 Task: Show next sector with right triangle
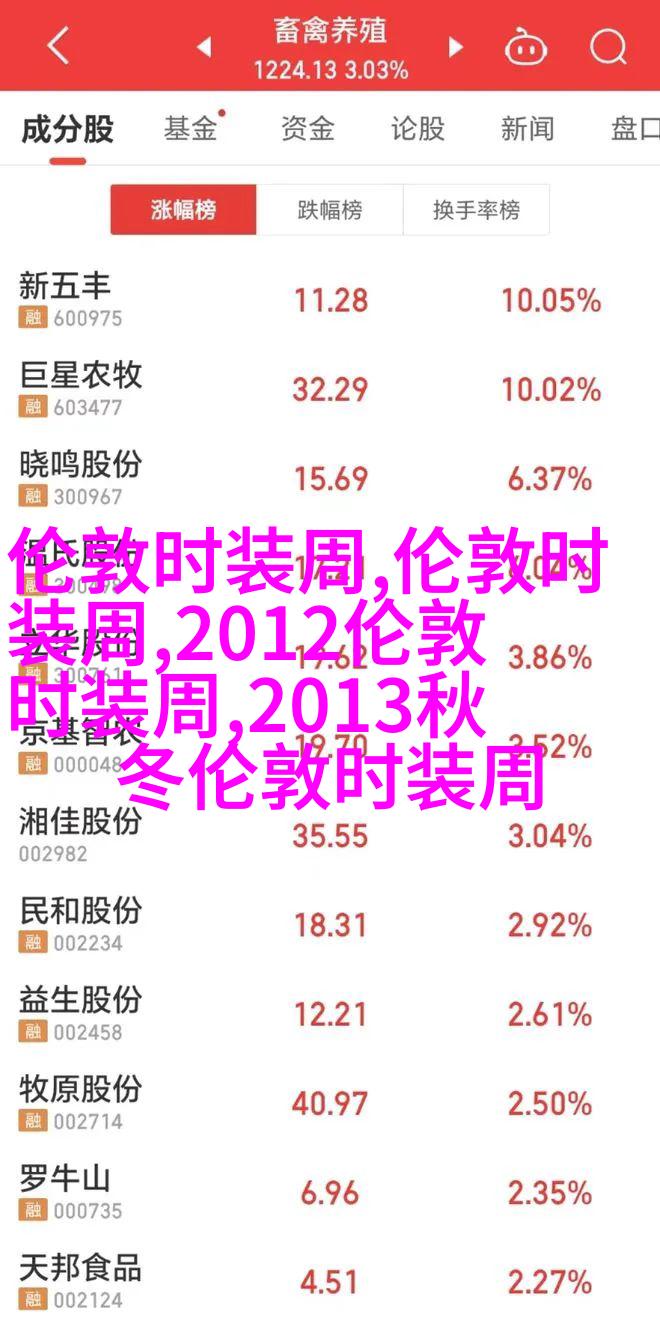click(x=456, y=46)
